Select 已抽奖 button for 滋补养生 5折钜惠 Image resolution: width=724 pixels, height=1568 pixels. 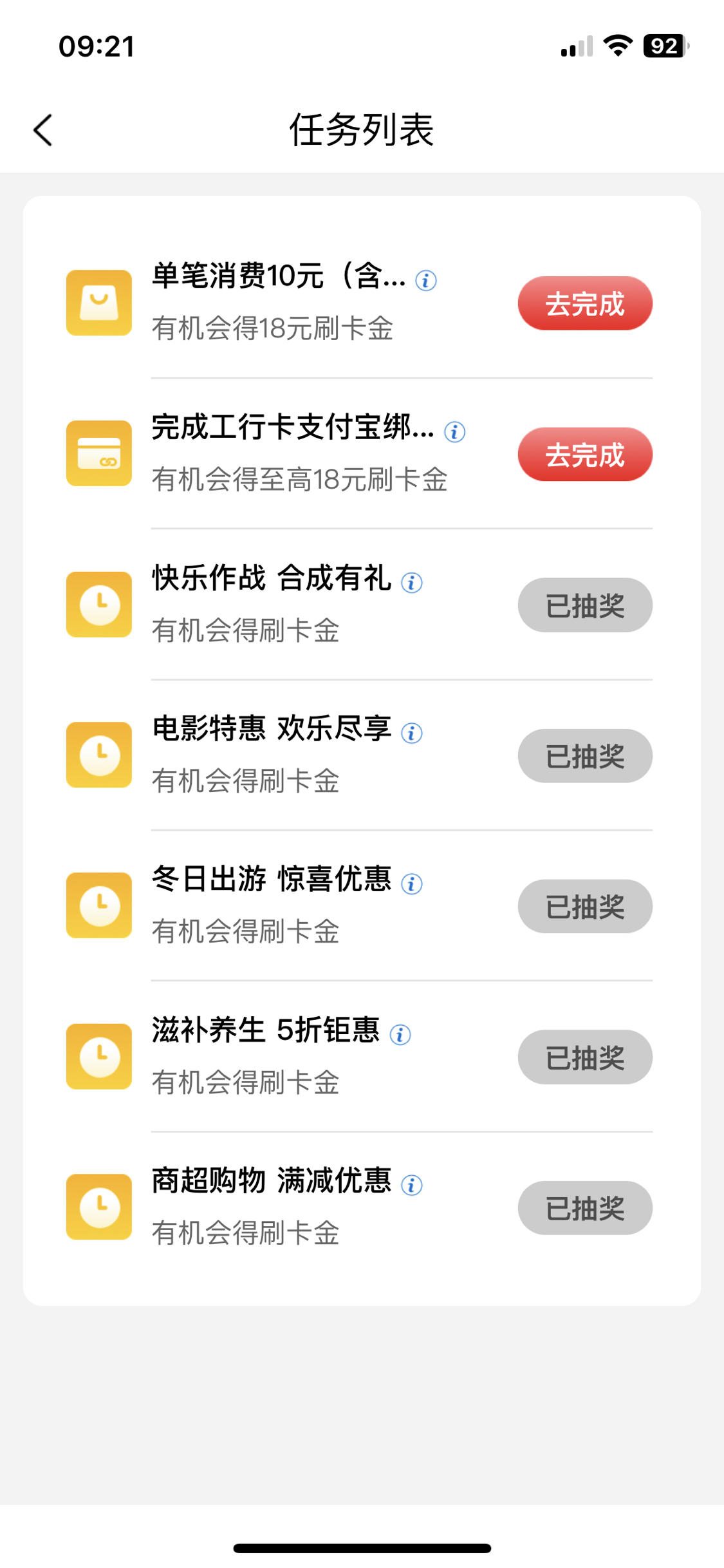click(x=585, y=1057)
